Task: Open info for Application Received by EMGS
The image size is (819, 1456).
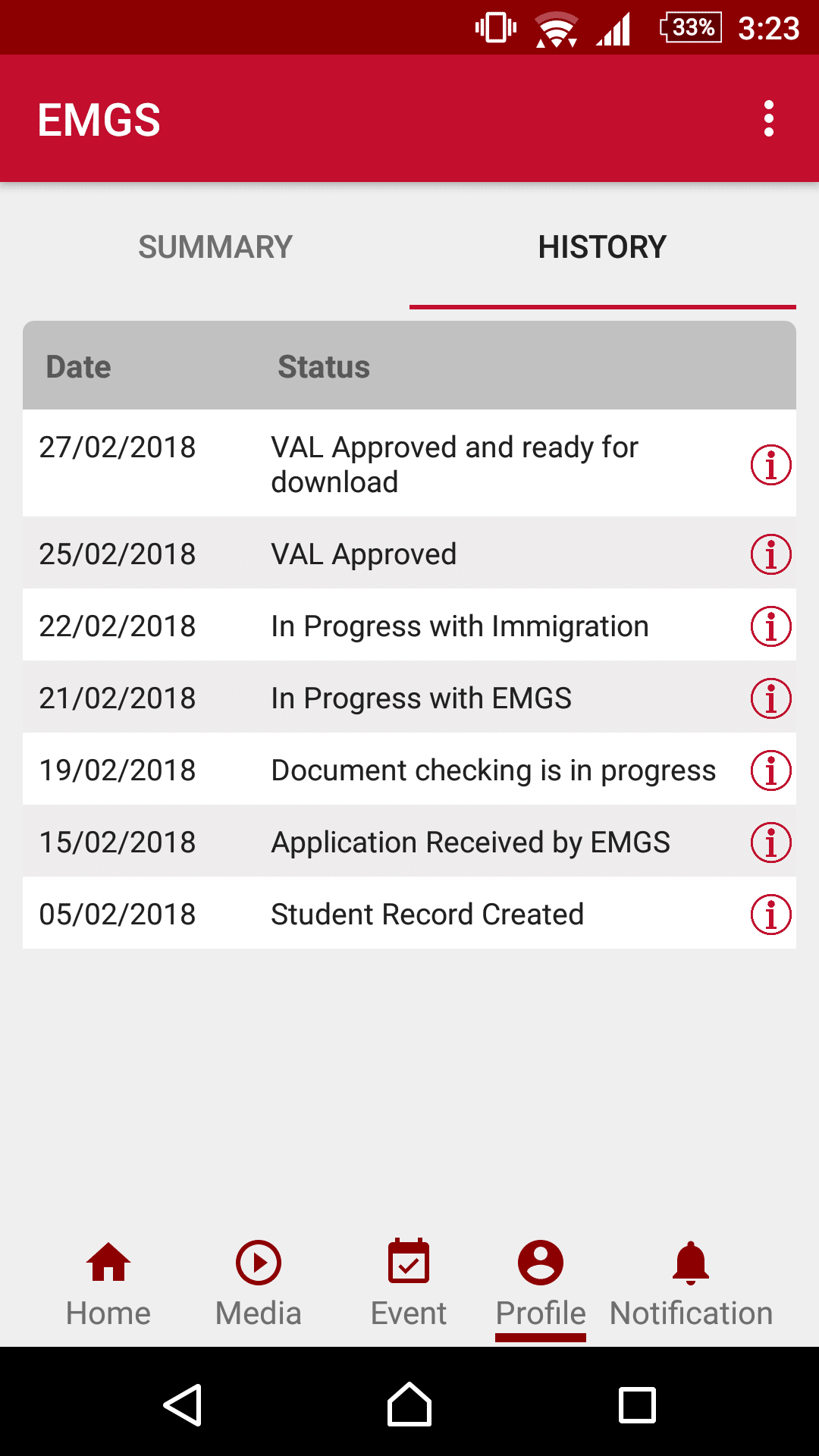Action: (x=770, y=843)
